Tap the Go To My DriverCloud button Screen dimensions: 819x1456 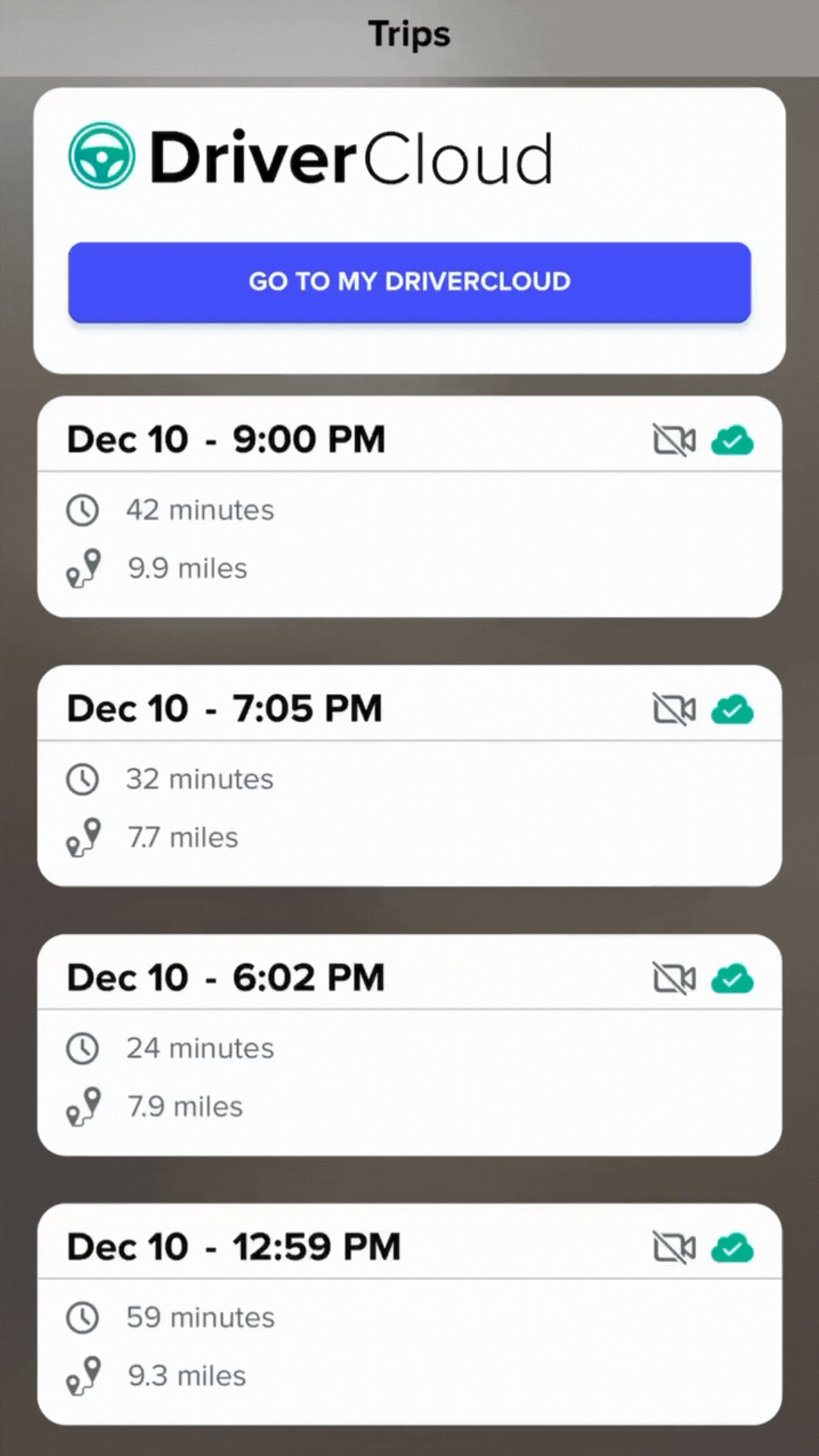[409, 282]
